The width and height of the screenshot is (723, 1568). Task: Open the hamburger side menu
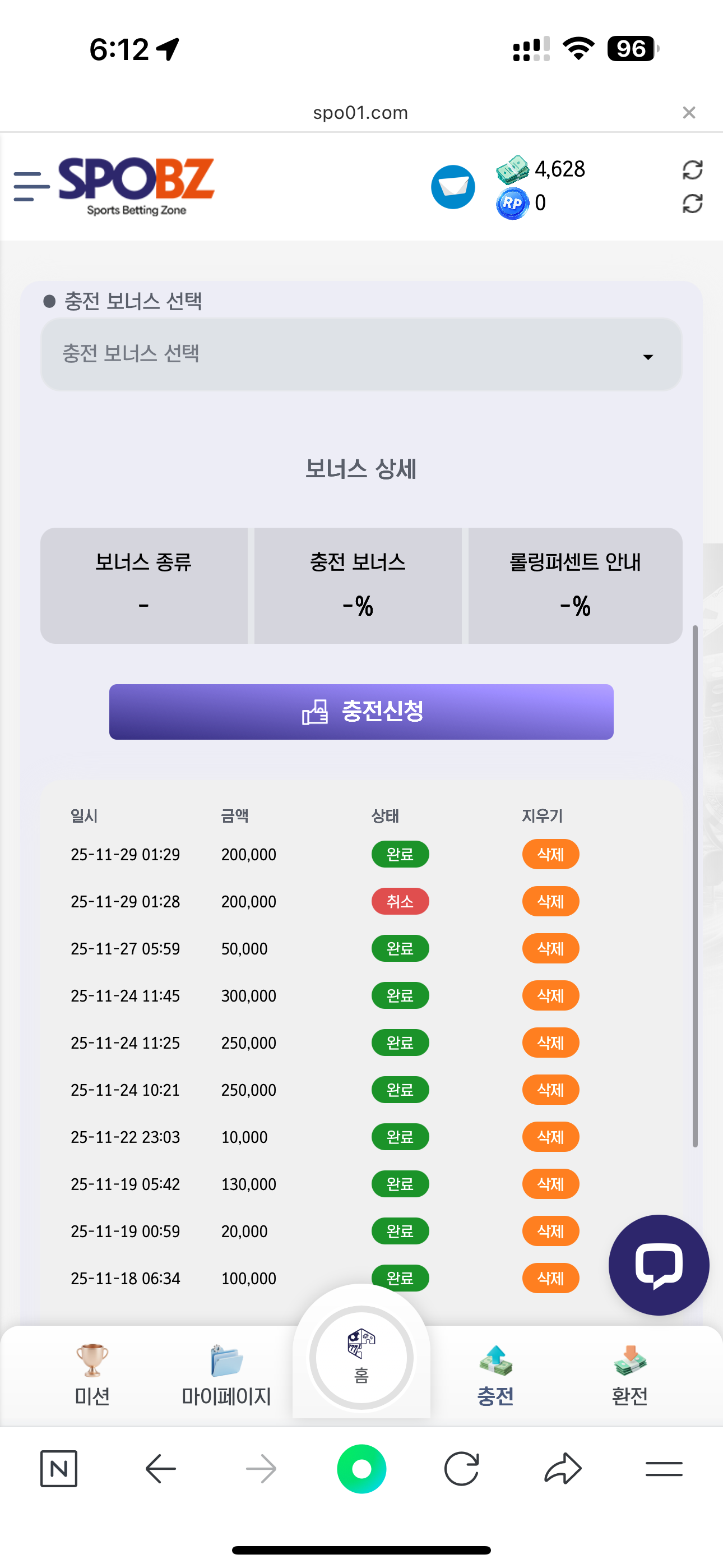[31, 186]
